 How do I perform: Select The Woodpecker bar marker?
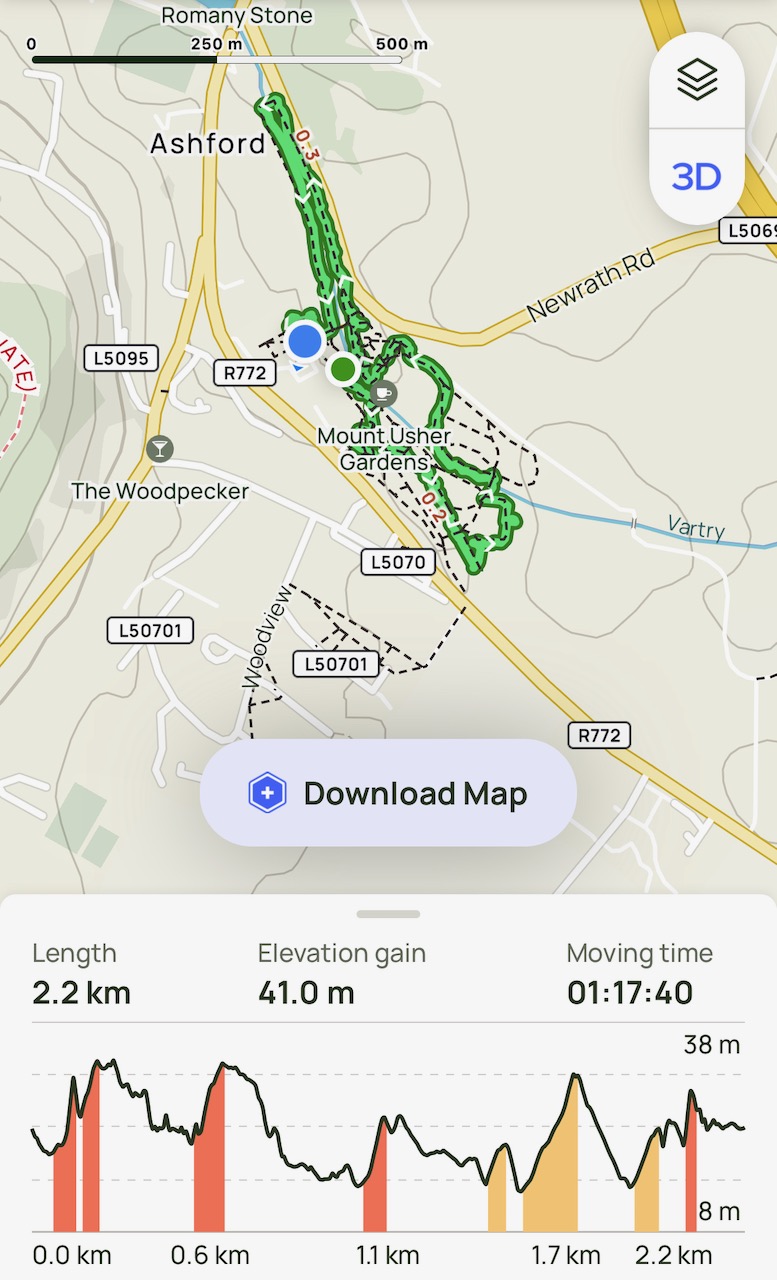click(x=159, y=448)
